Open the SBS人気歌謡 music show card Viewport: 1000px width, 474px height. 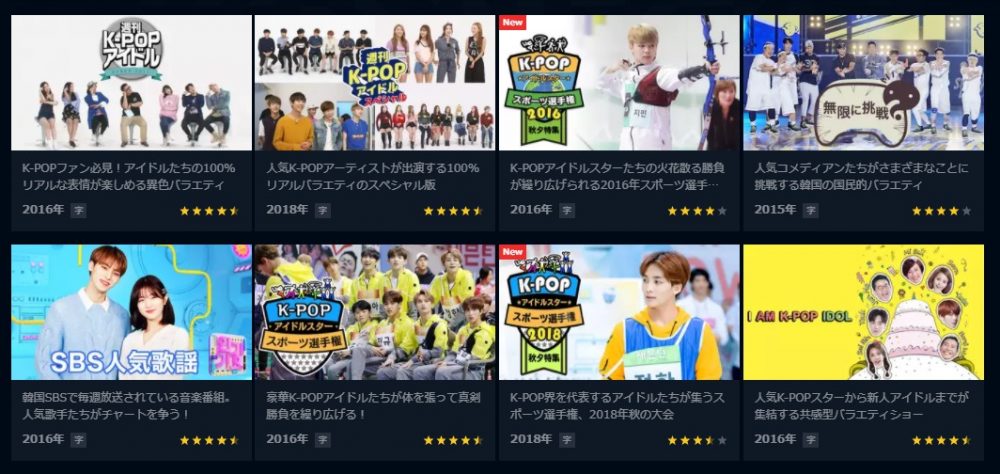click(131, 313)
